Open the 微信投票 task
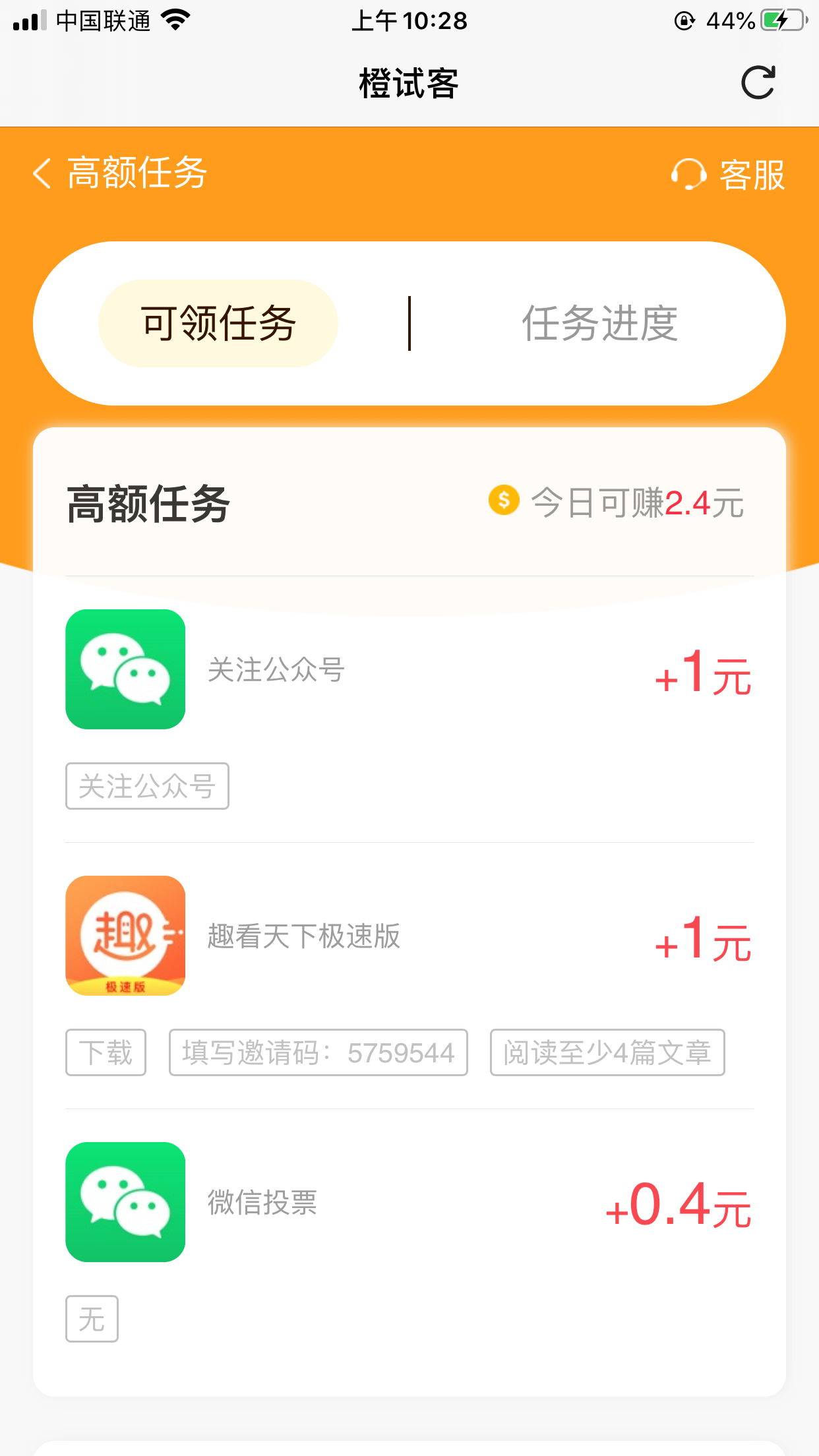819x1456 pixels. coord(409,1242)
